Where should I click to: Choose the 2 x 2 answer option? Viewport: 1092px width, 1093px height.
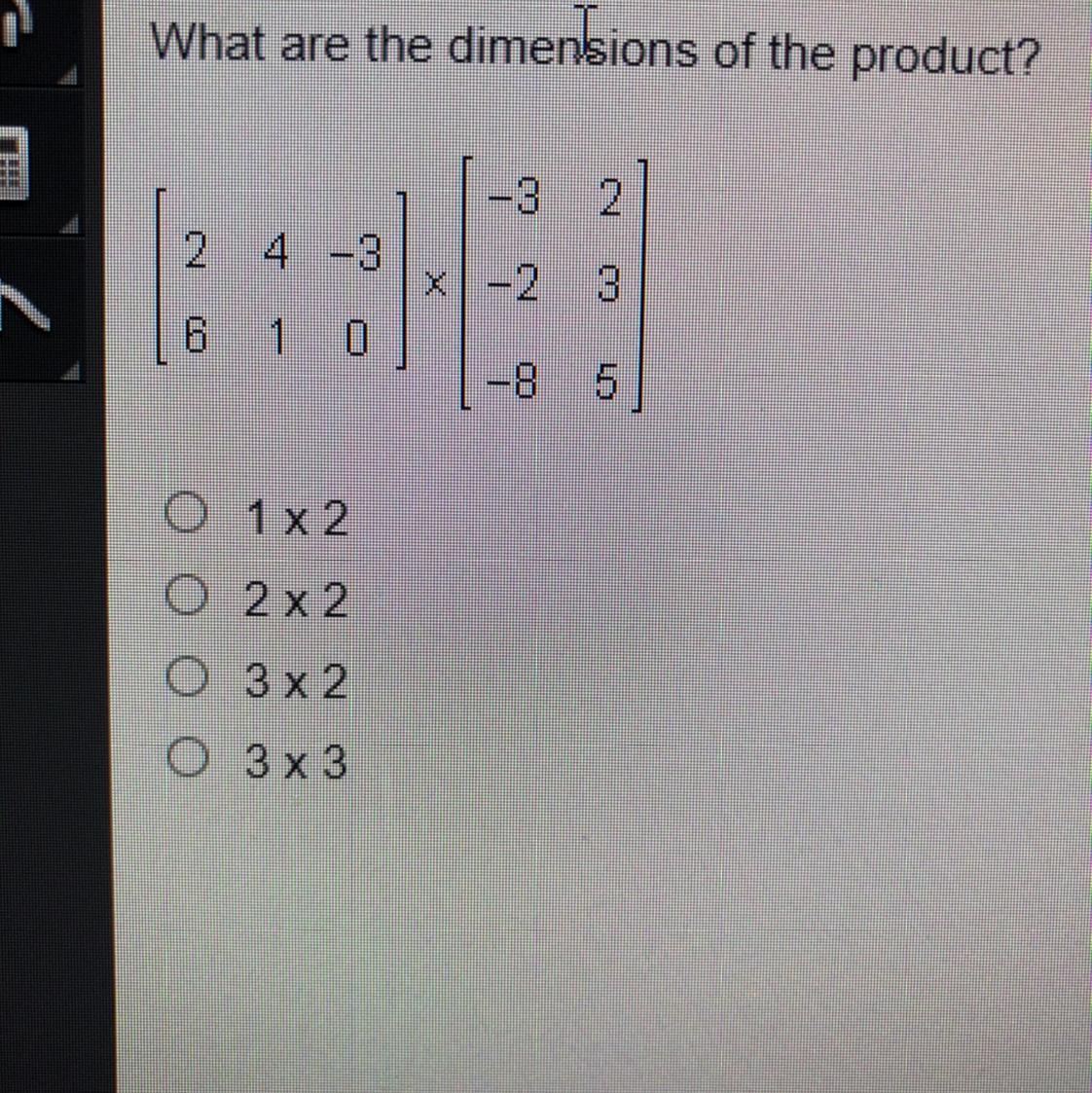click(185, 597)
